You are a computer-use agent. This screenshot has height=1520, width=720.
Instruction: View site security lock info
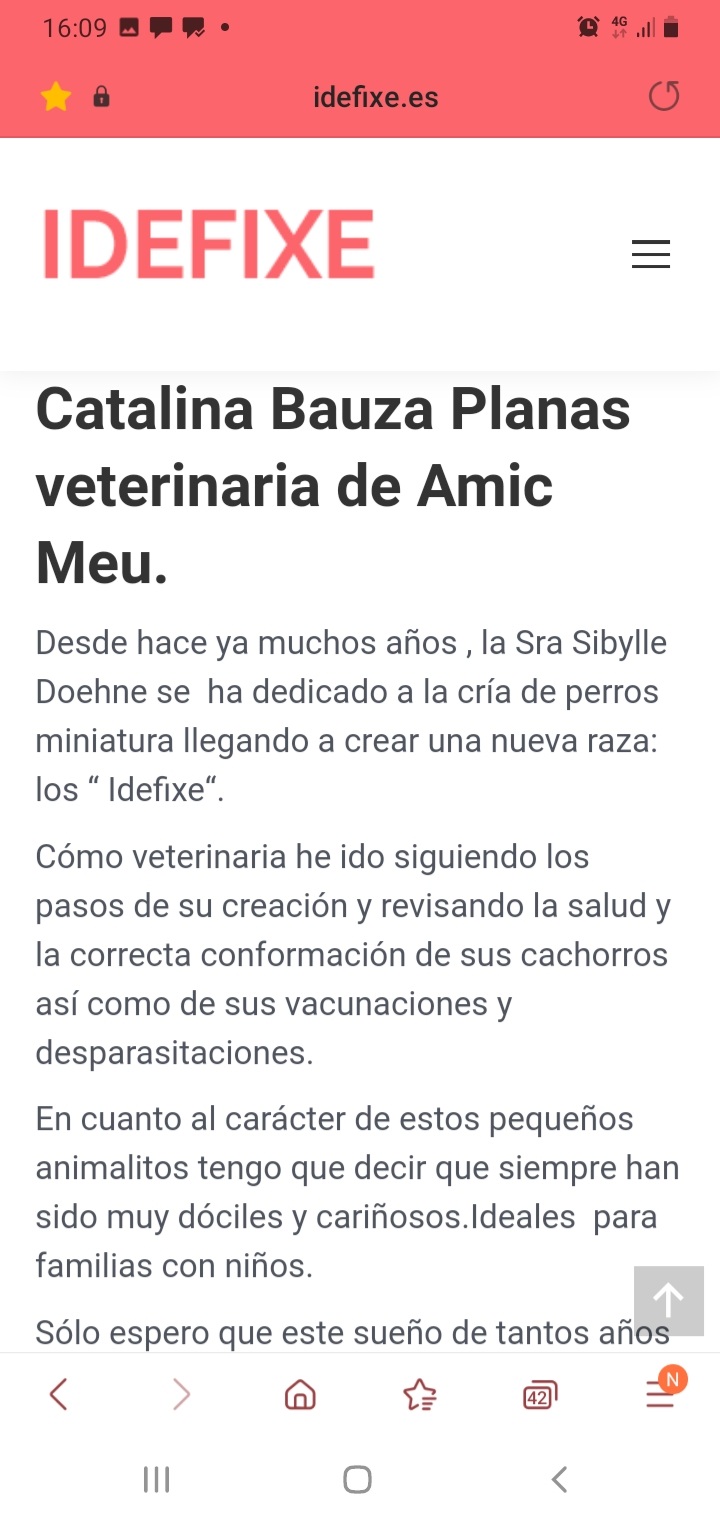[101, 97]
